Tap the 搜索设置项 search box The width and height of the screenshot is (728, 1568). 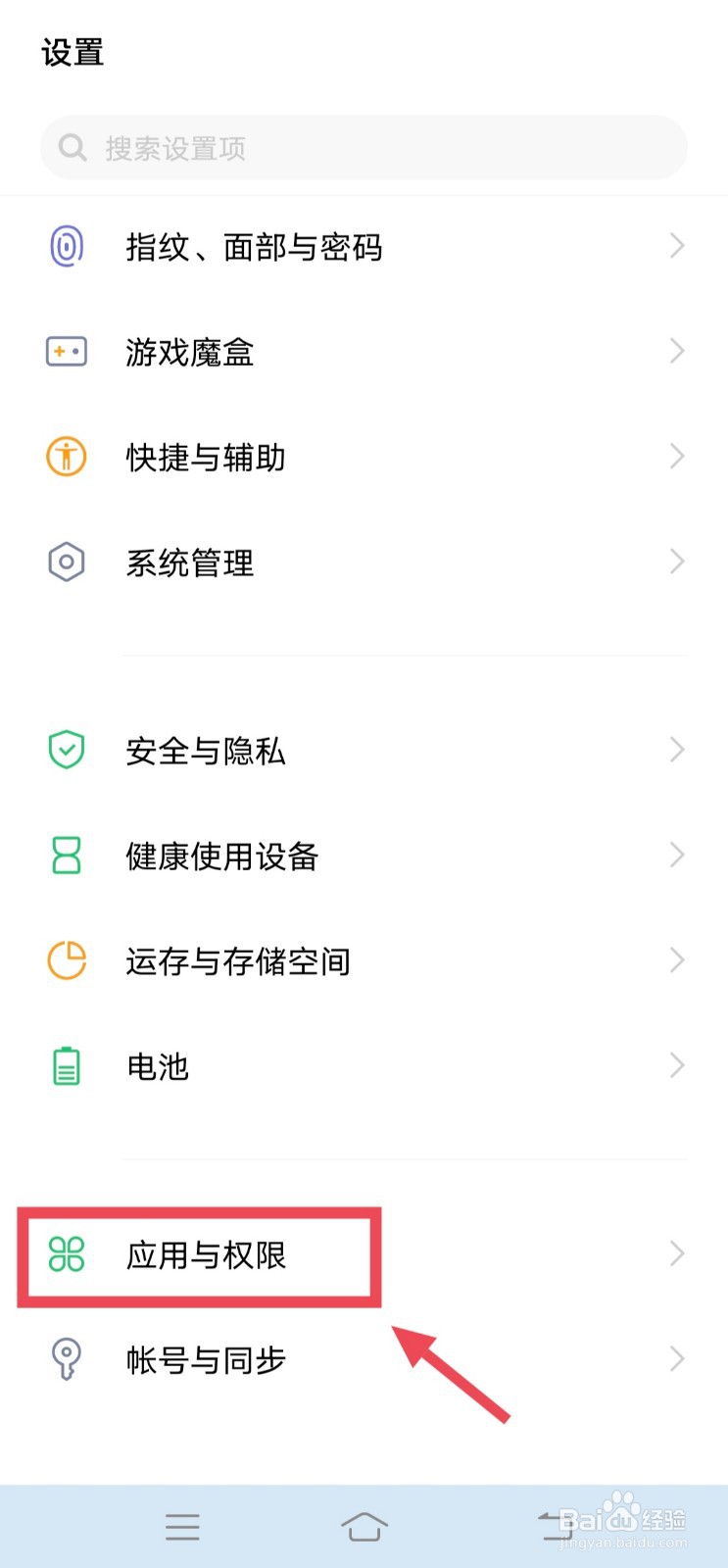coord(364,148)
